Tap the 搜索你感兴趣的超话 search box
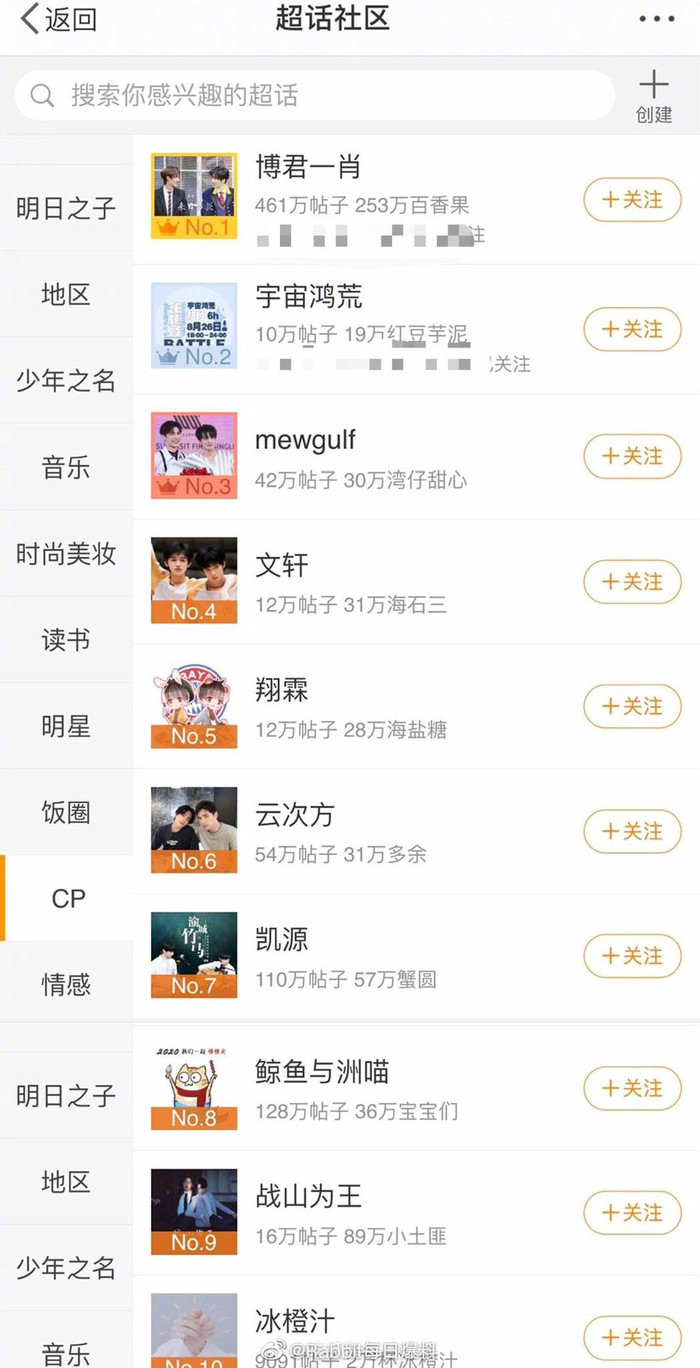700x1368 pixels. (x=314, y=96)
